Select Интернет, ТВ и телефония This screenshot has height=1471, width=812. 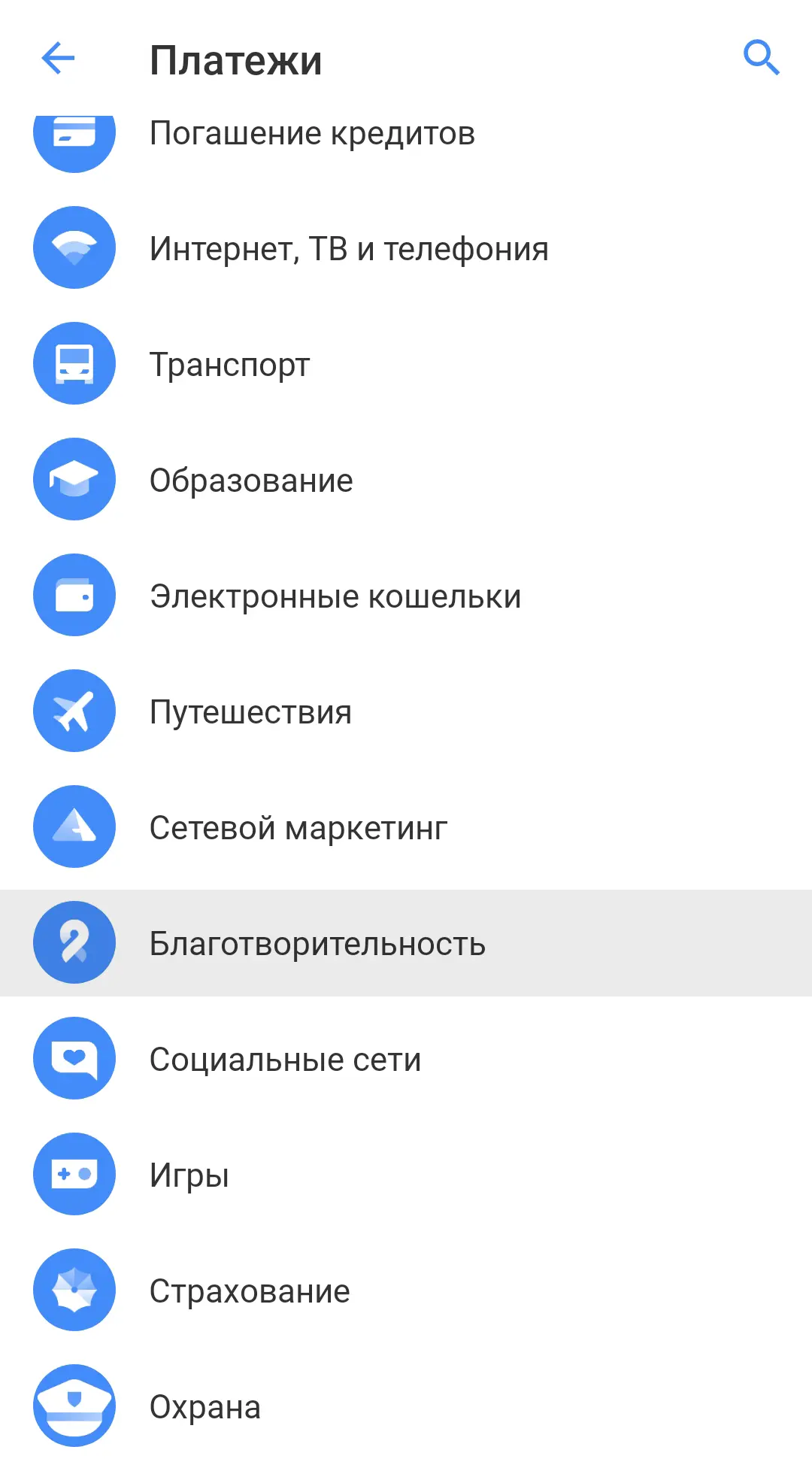[x=348, y=249]
